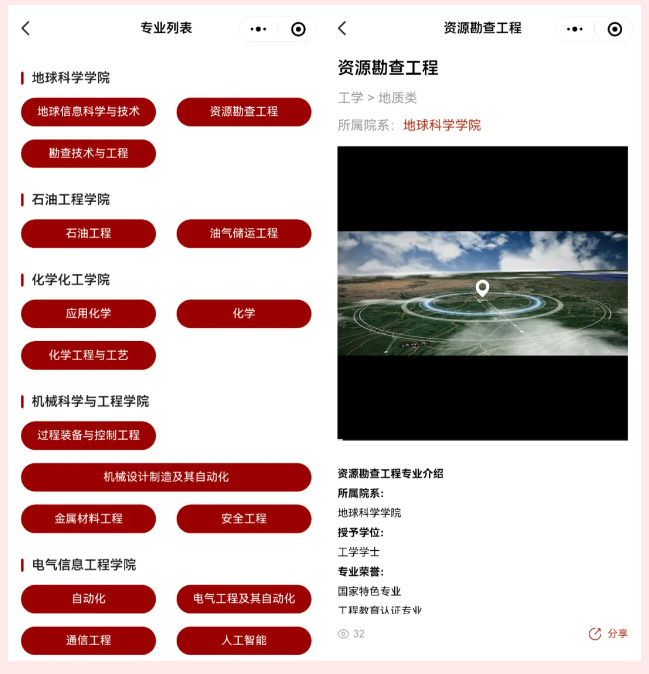Open the 化学 major
This screenshot has width=649, height=674.
(x=244, y=314)
